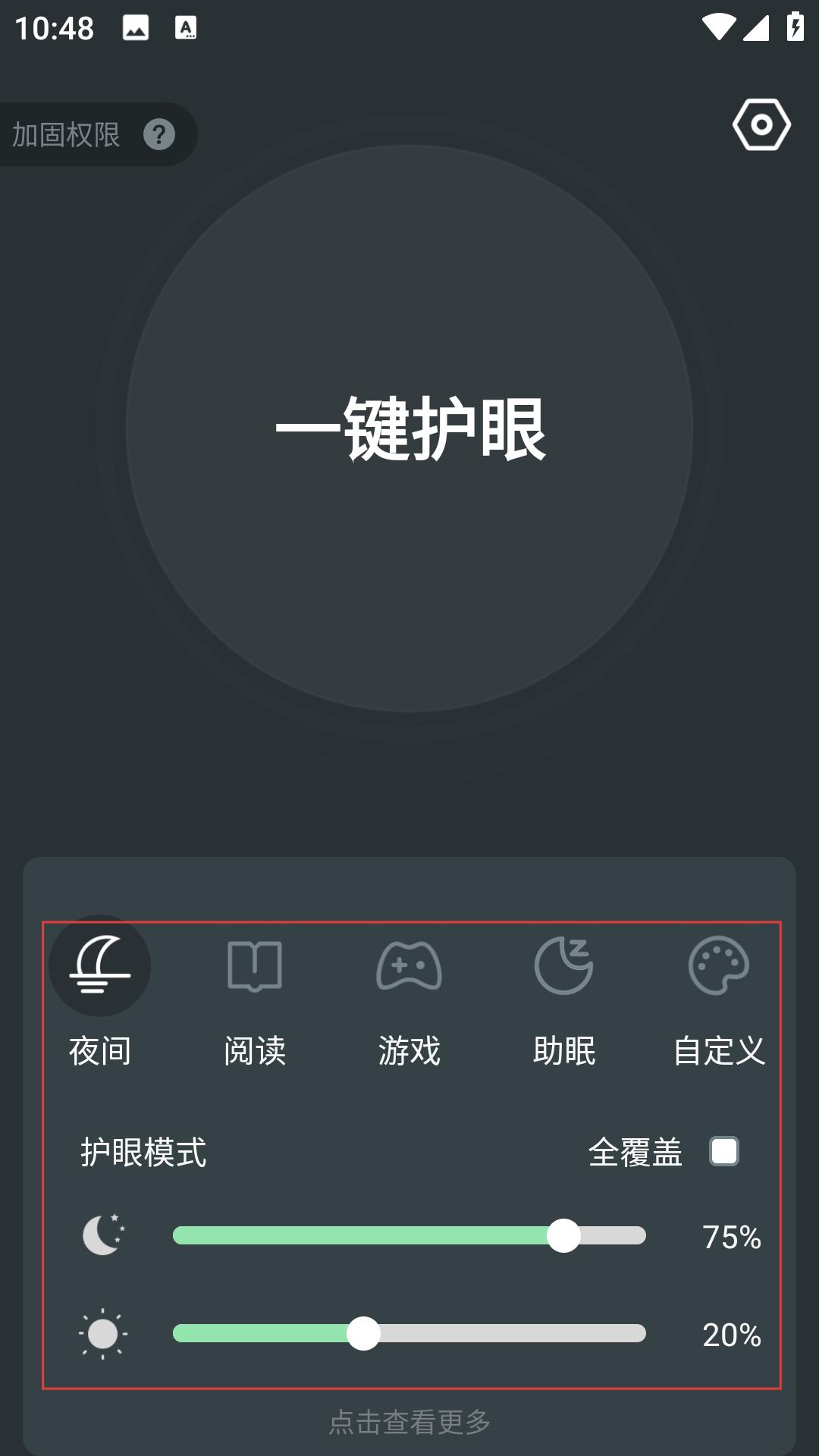Tap the 75% night filter slider
The width and height of the screenshot is (819, 1456).
pos(409,1236)
